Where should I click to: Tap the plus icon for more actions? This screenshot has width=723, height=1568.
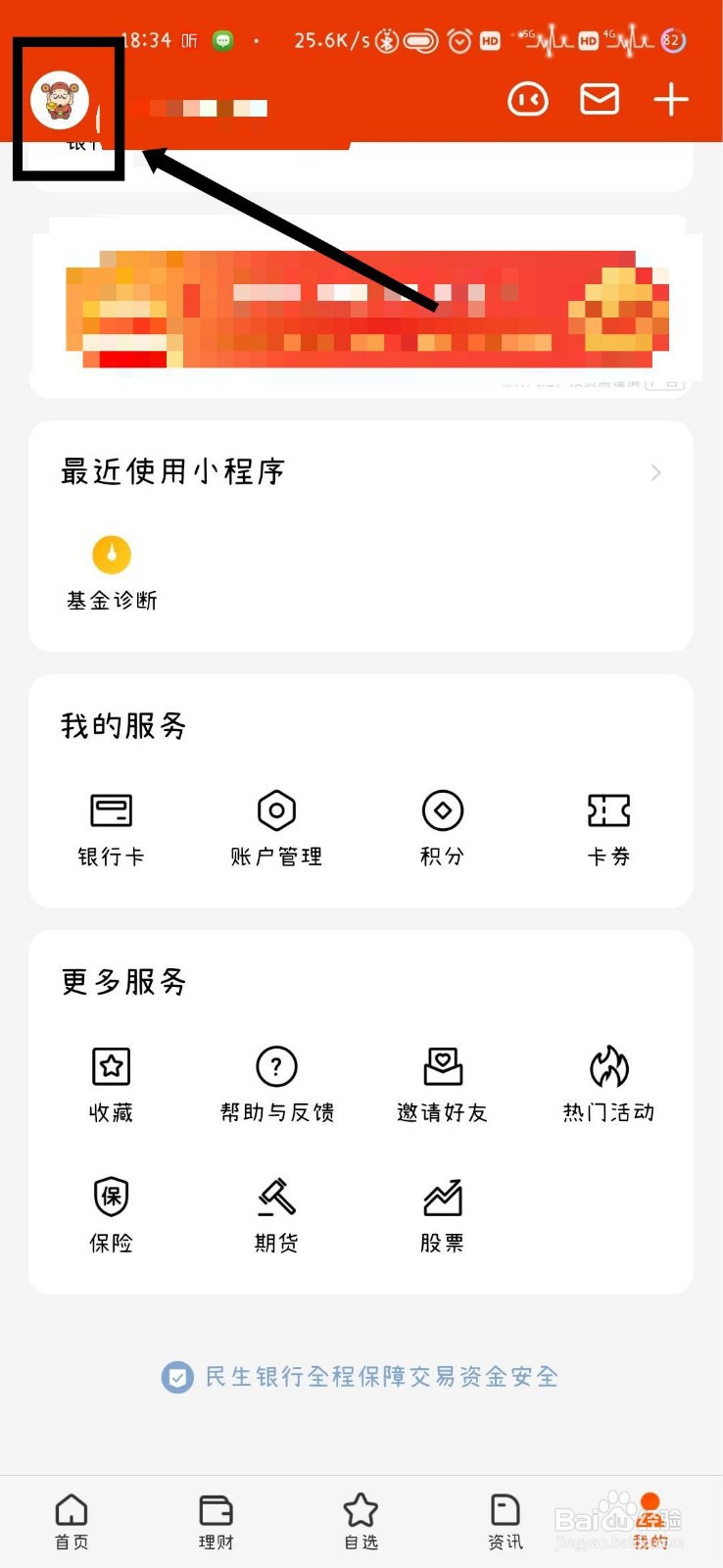point(671,100)
